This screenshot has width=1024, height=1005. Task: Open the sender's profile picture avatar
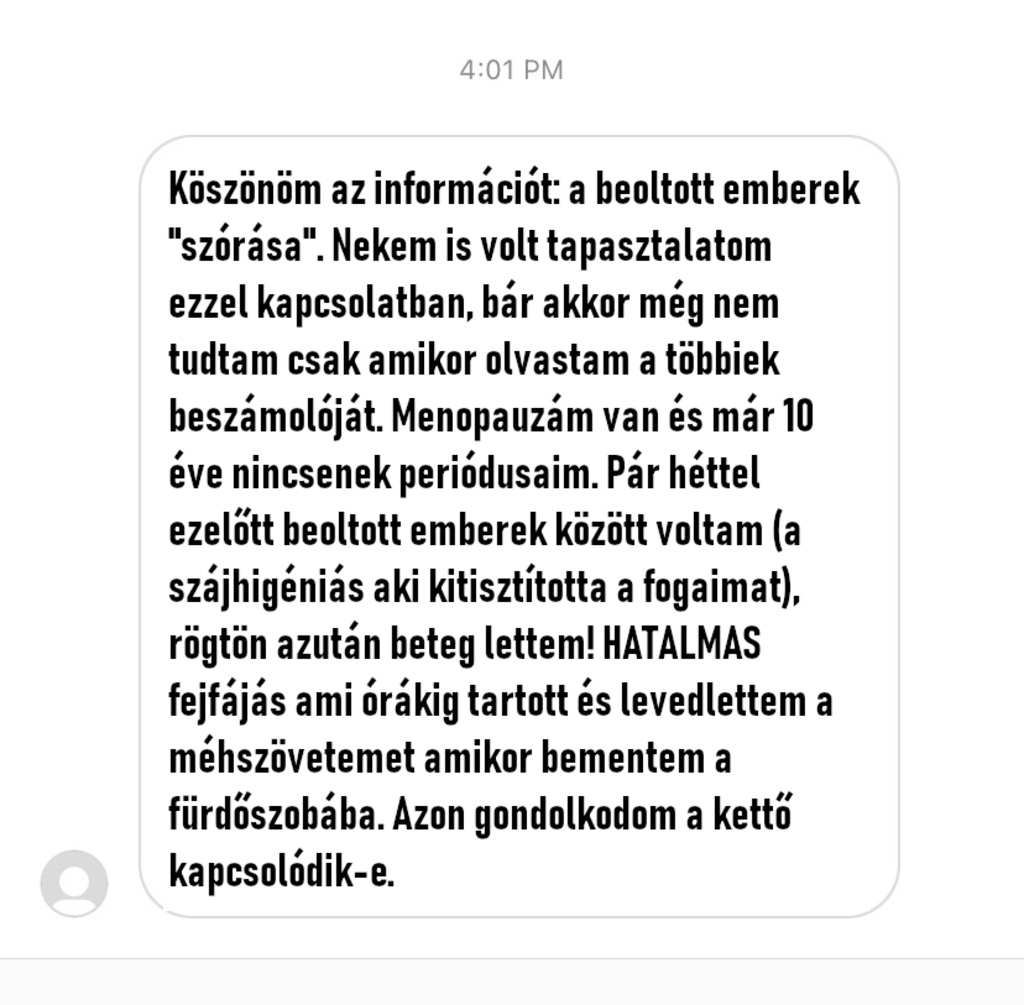(x=74, y=883)
